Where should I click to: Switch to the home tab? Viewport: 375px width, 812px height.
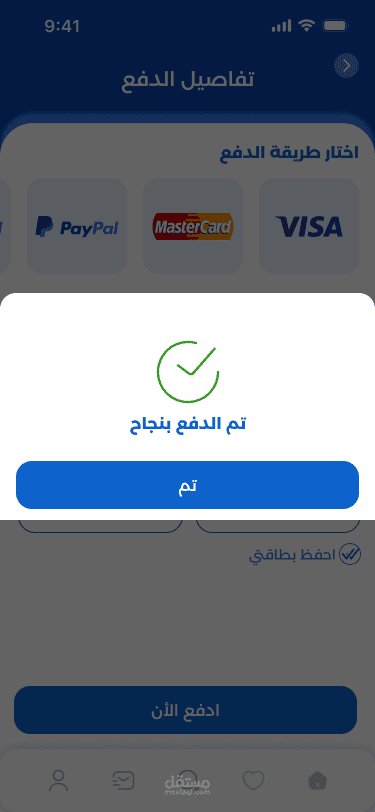pos(315,780)
